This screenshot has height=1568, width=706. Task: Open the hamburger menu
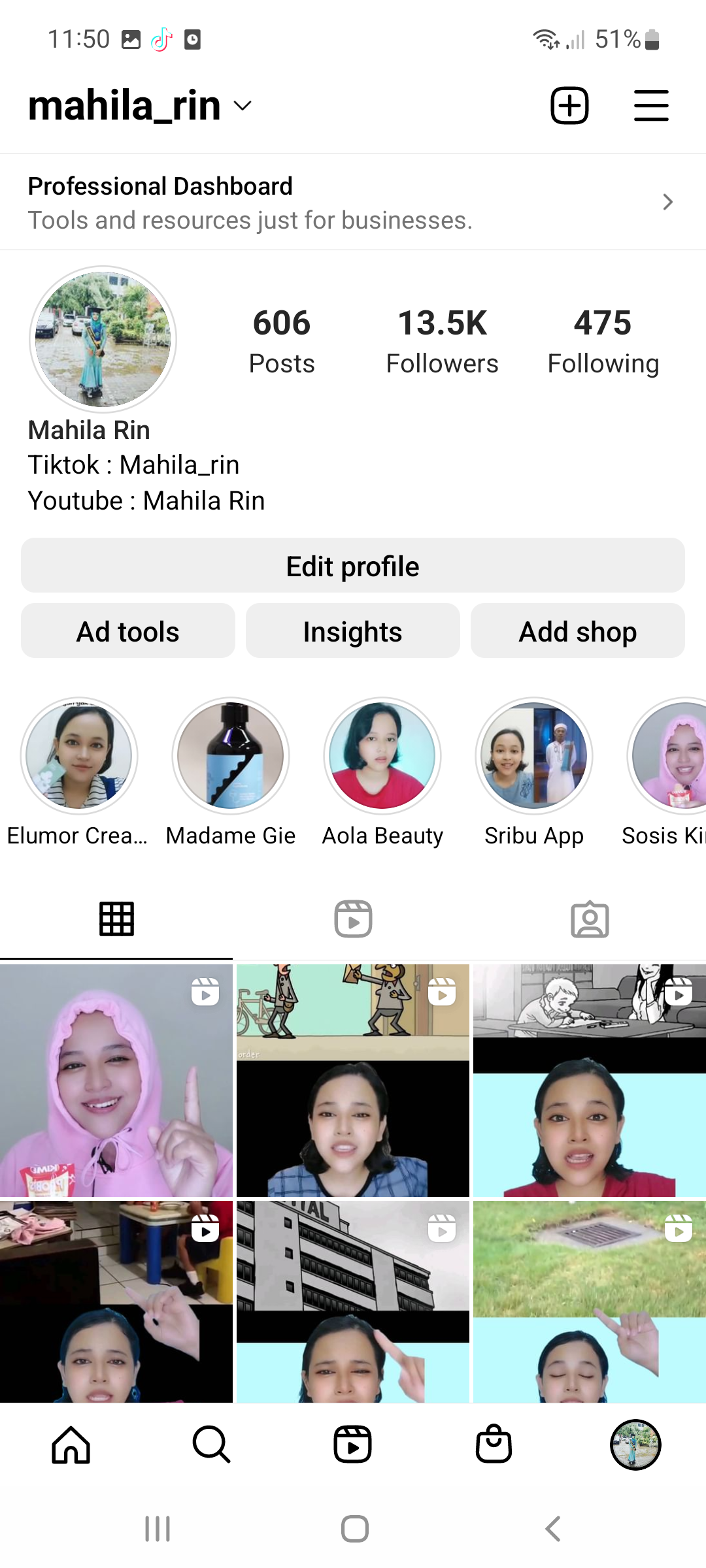pos(651,105)
